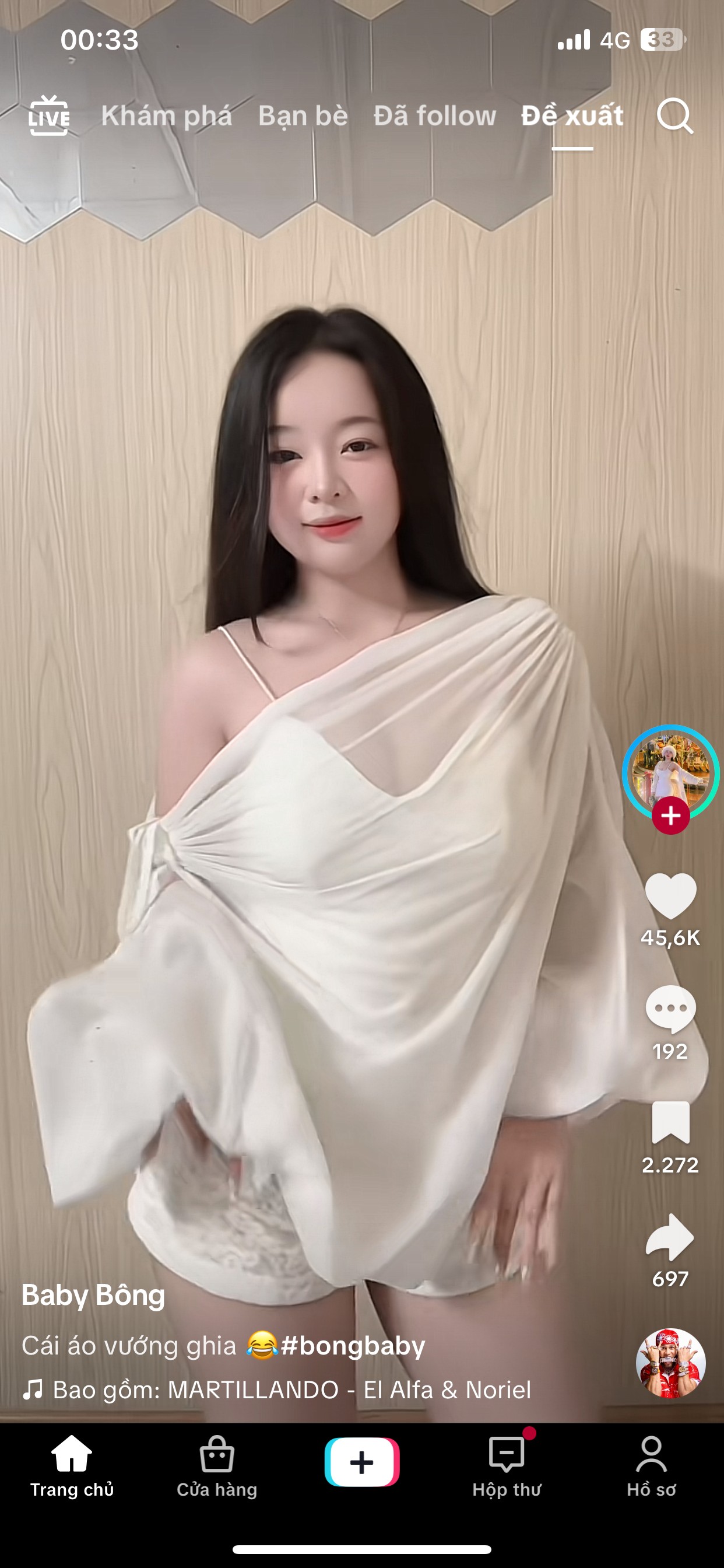This screenshot has height=1568, width=724.
Task: Bookmark this video to favorites
Action: click(670, 1122)
